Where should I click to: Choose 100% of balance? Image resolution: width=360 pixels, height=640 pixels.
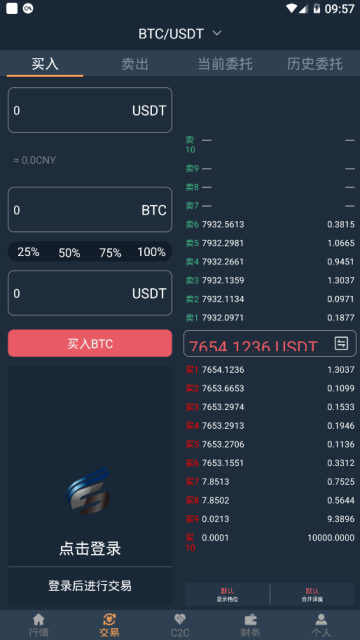[151, 252]
